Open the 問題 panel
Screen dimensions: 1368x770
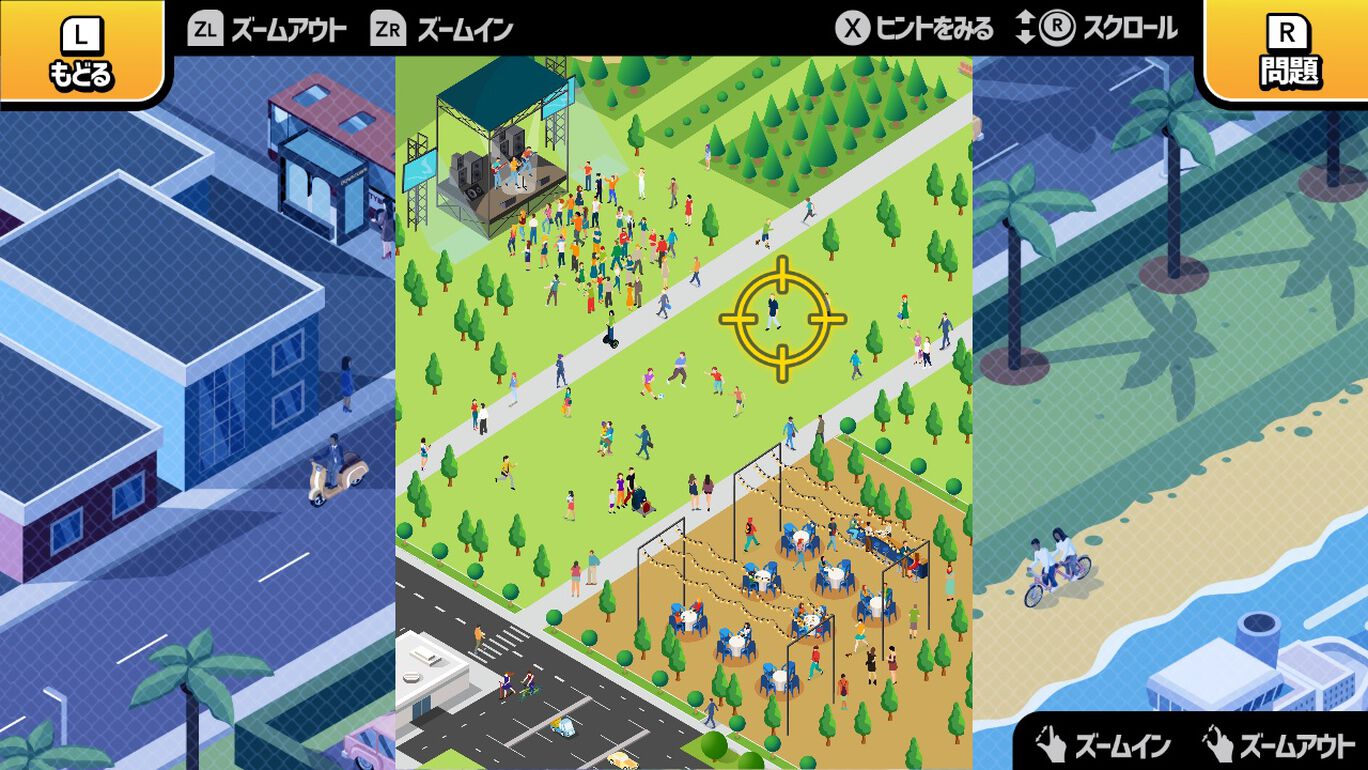tap(1288, 52)
